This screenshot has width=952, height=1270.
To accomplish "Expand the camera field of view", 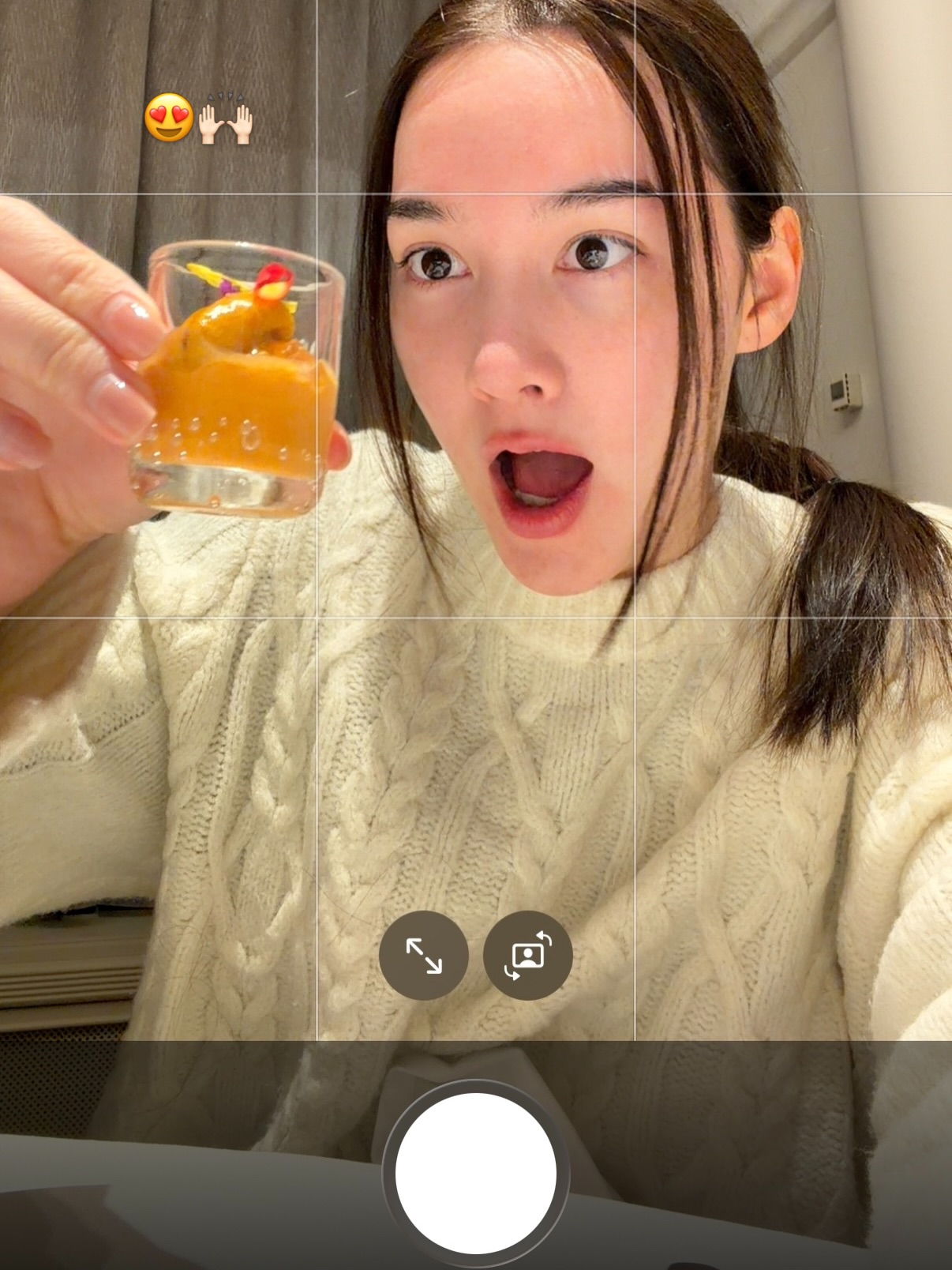I will pyautogui.click(x=424, y=956).
